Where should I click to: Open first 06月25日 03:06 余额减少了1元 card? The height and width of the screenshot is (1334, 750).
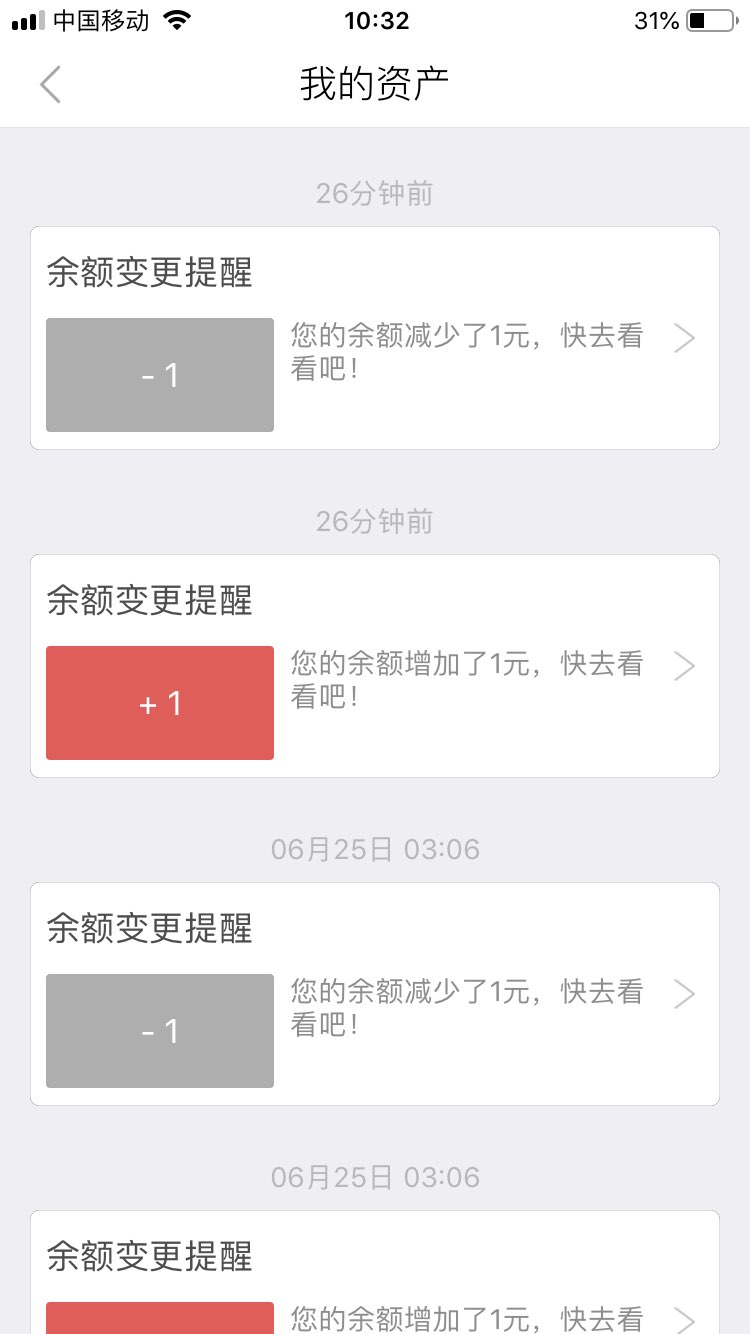(x=375, y=994)
